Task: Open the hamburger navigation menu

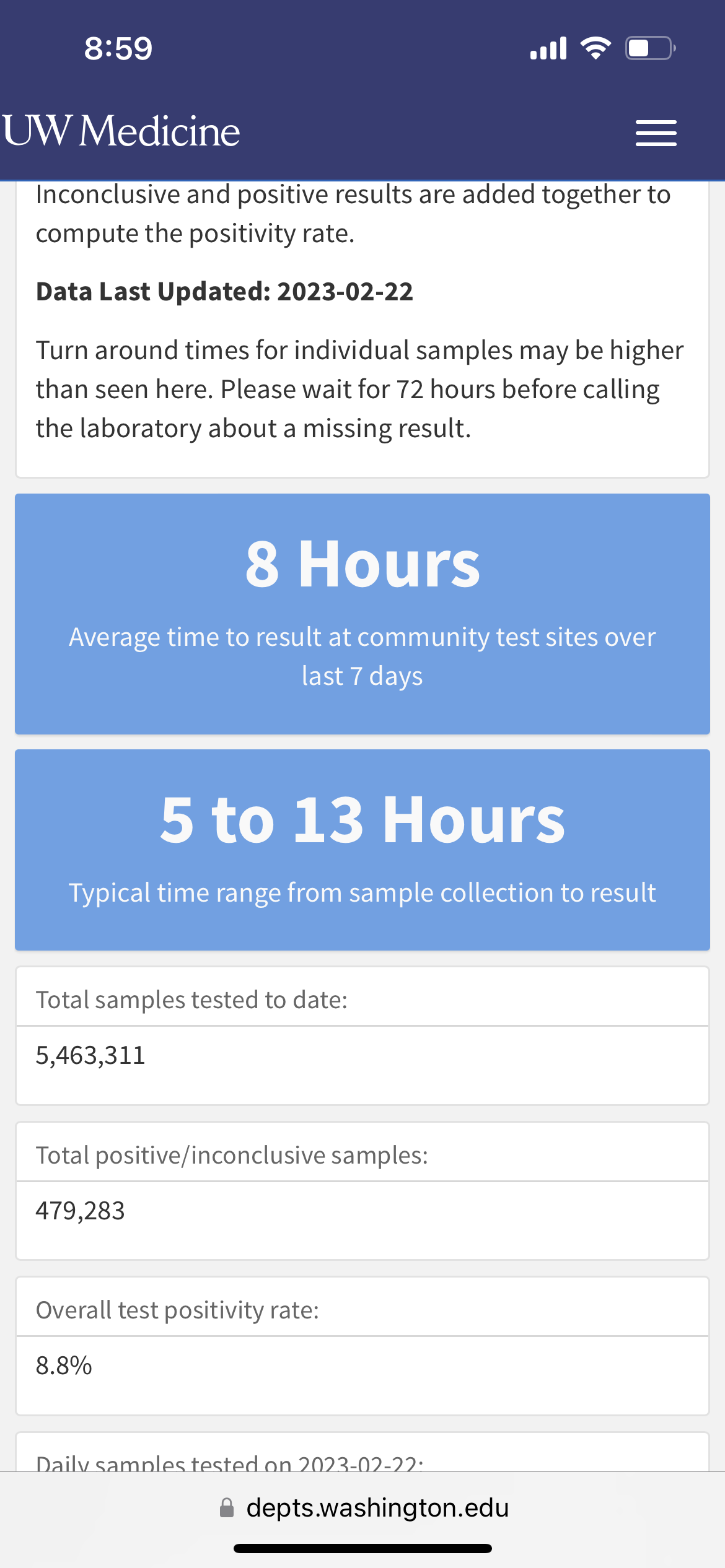Action: (656, 133)
